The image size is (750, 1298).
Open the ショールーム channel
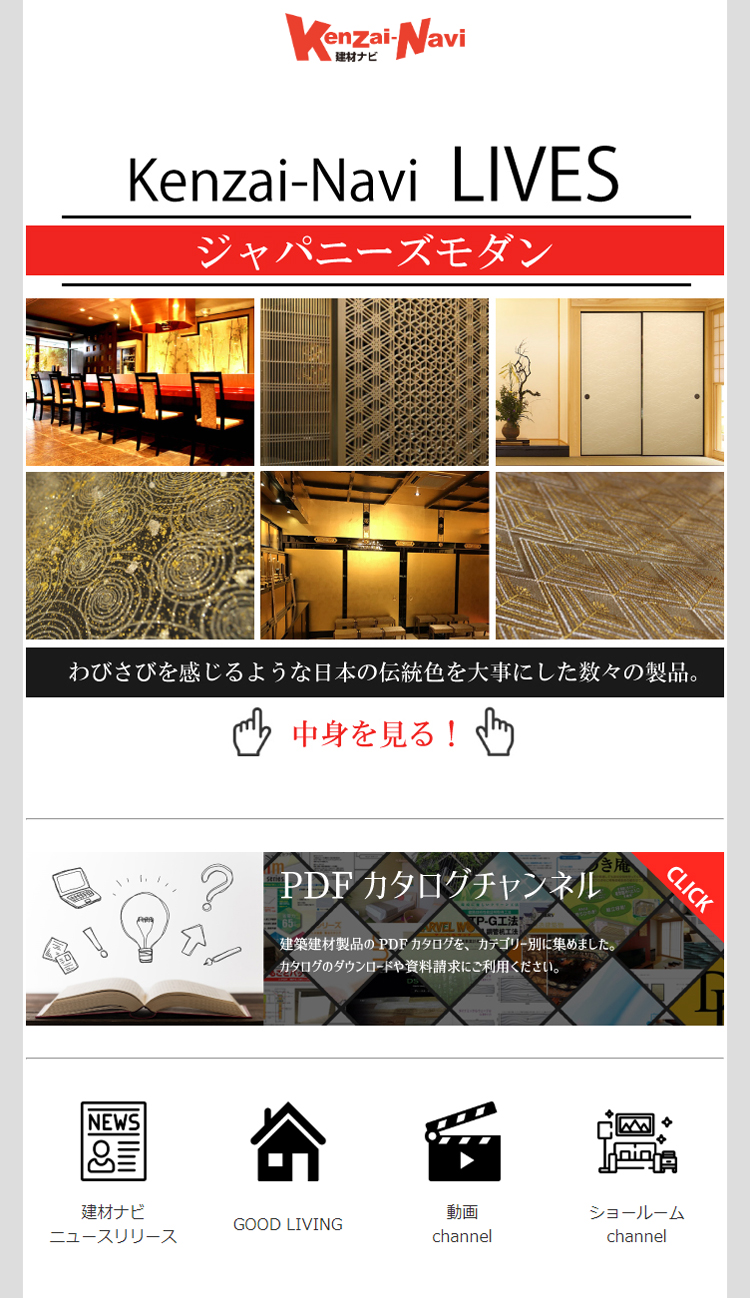pos(637,1170)
